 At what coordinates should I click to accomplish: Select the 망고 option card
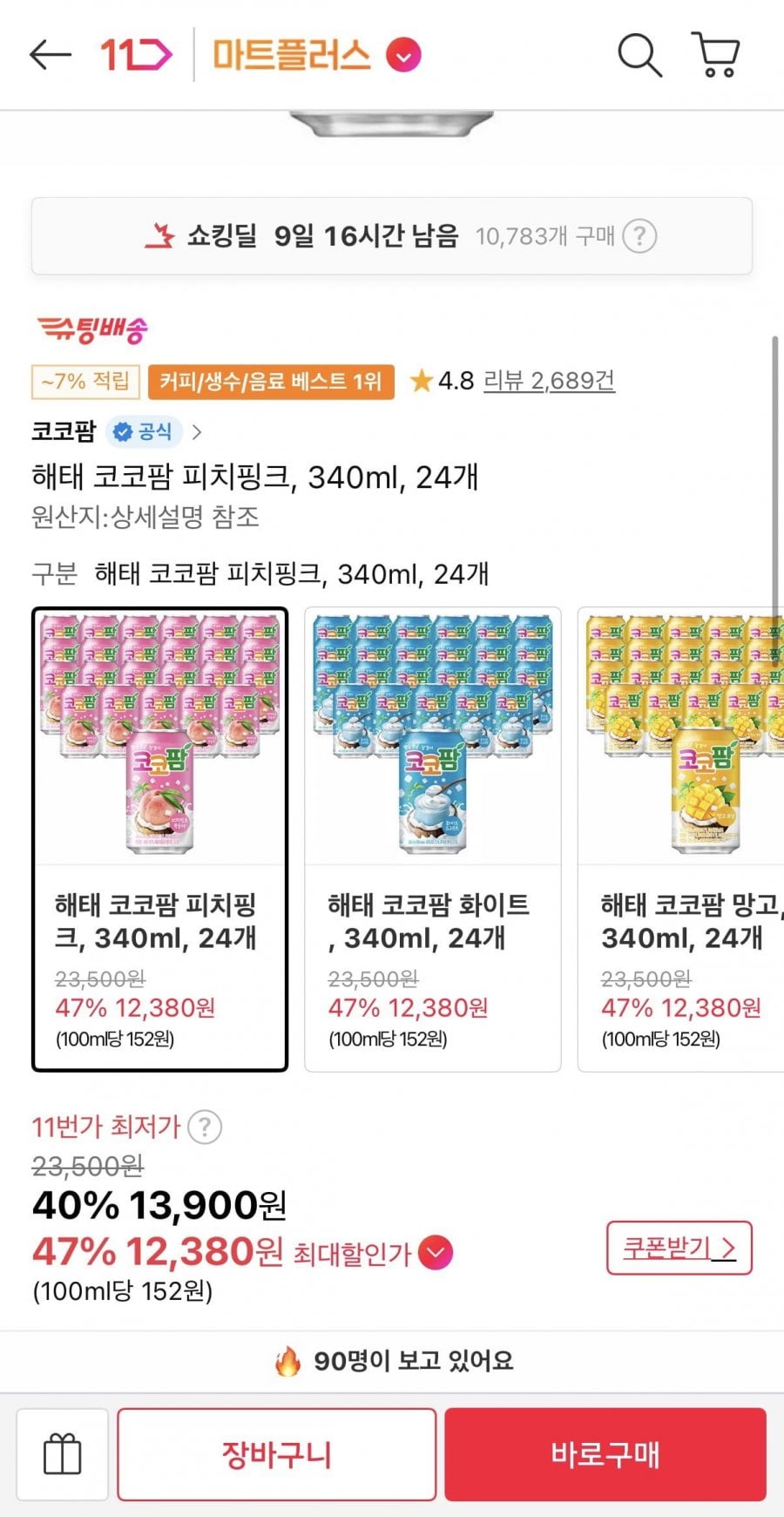click(x=681, y=839)
